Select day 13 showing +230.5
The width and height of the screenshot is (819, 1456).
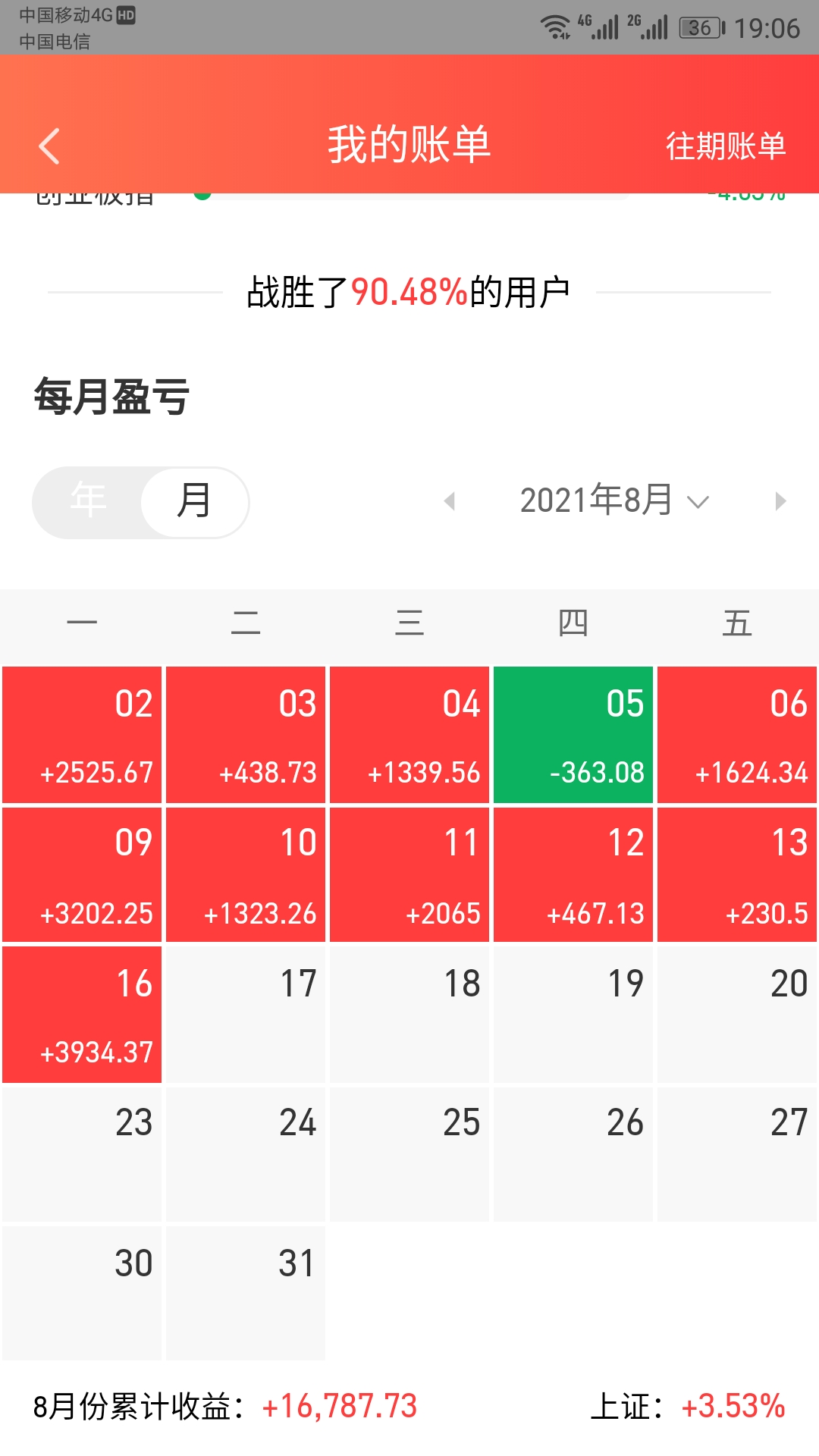coord(737,875)
